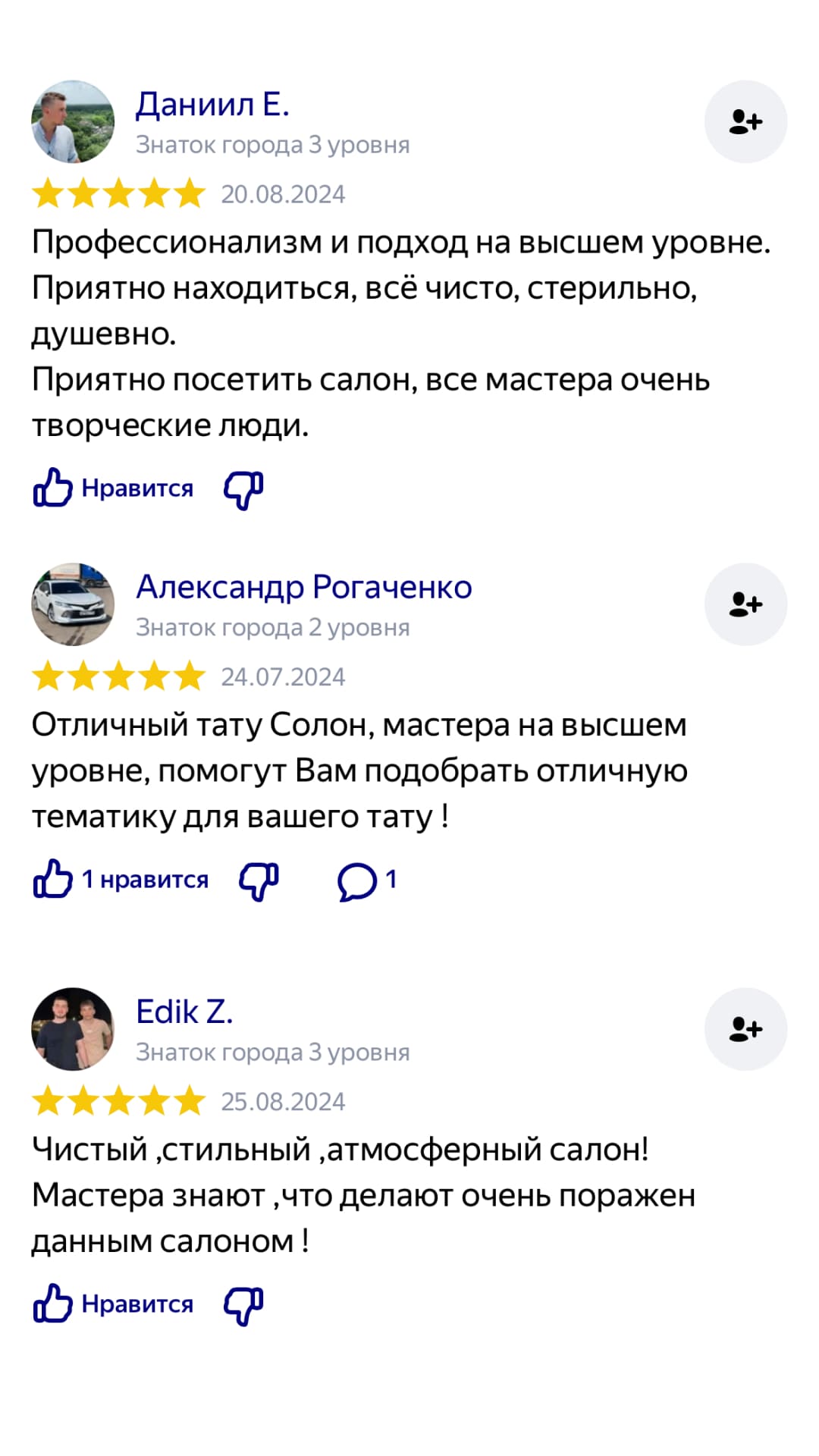This screenshot has height=1456, width=819.
Task: Open Edik Z.'s profile name
Action: [x=184, y=1012]
